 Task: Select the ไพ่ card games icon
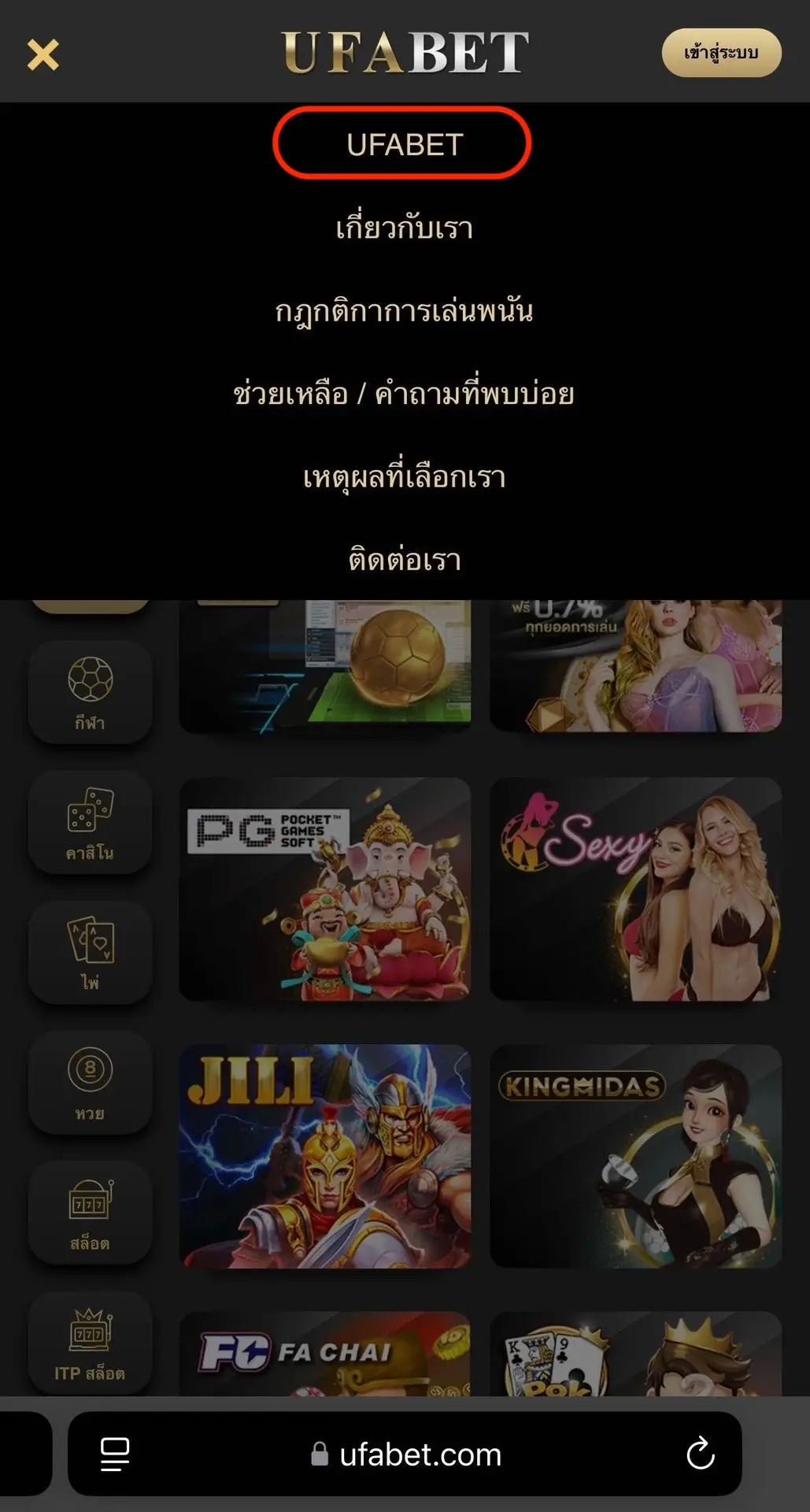click(x=89, y=953)
